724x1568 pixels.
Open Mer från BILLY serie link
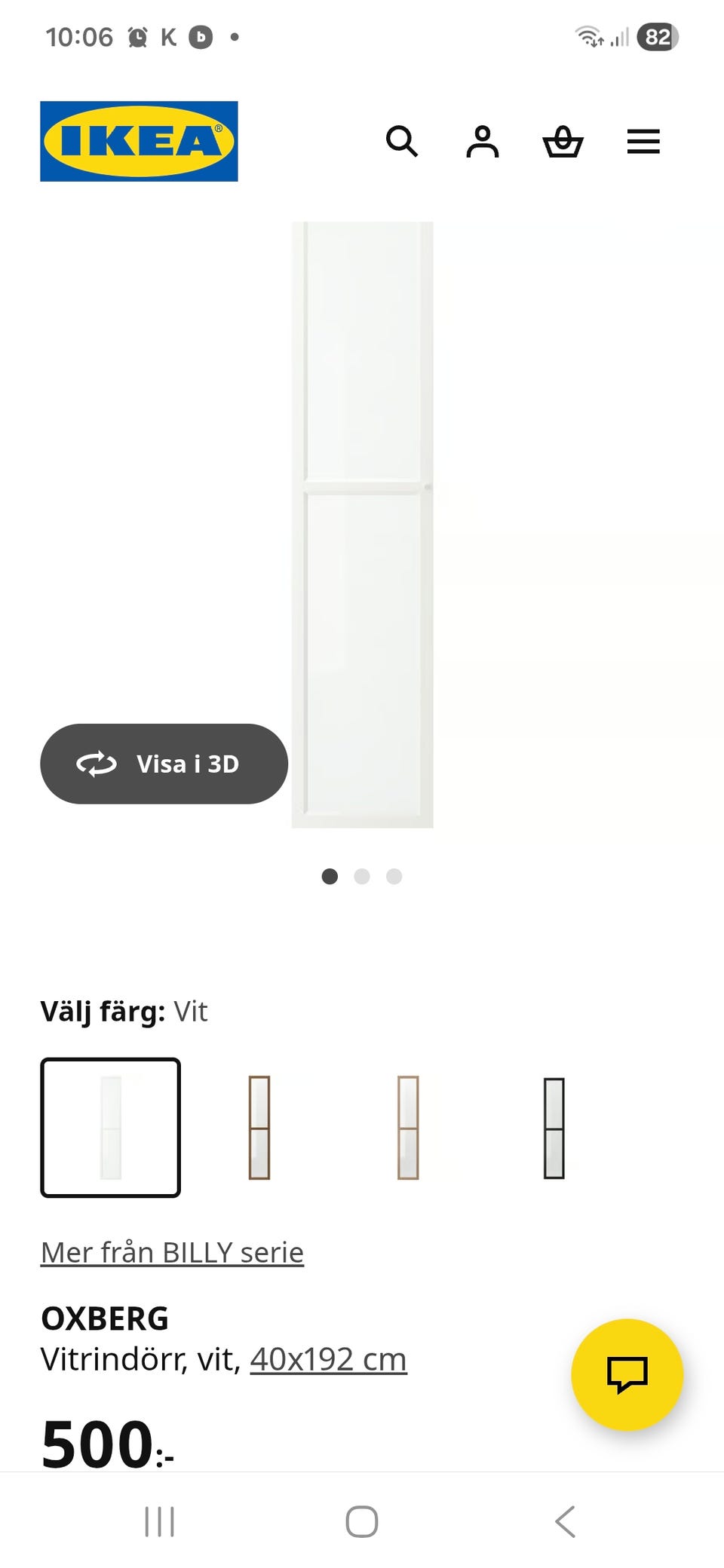pos(171,1251)
